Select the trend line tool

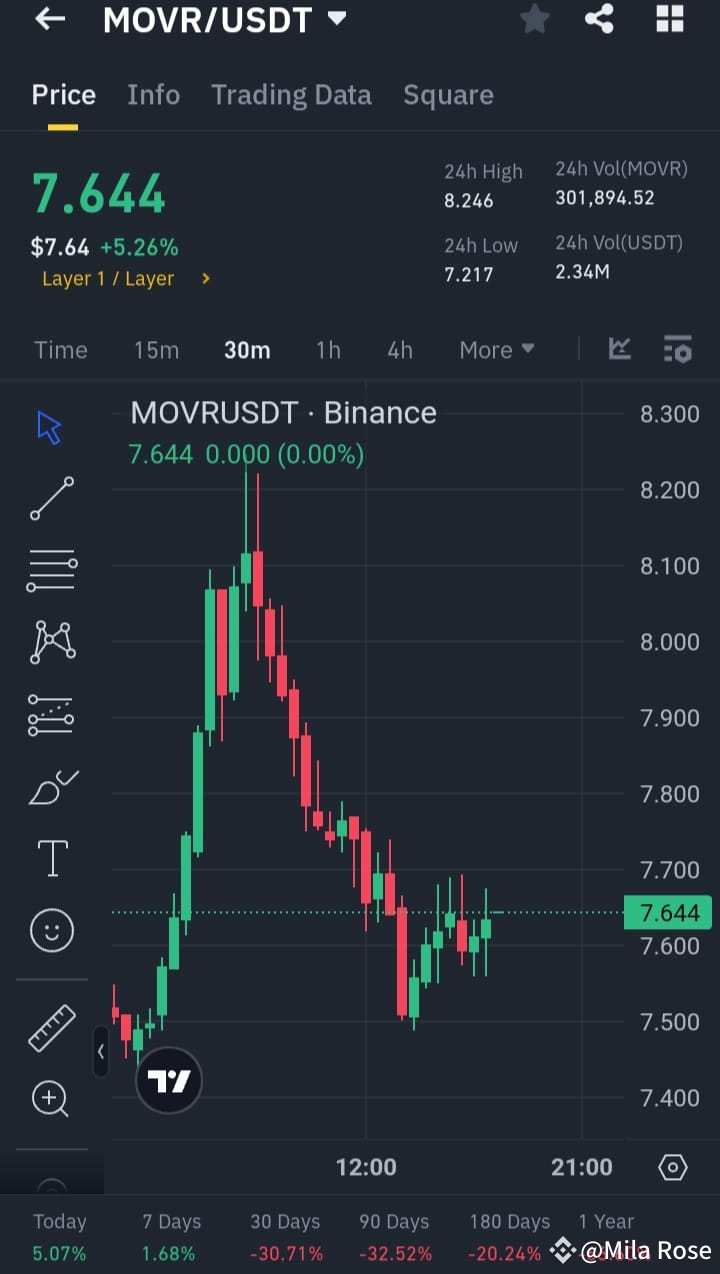(x=51, y=498)
